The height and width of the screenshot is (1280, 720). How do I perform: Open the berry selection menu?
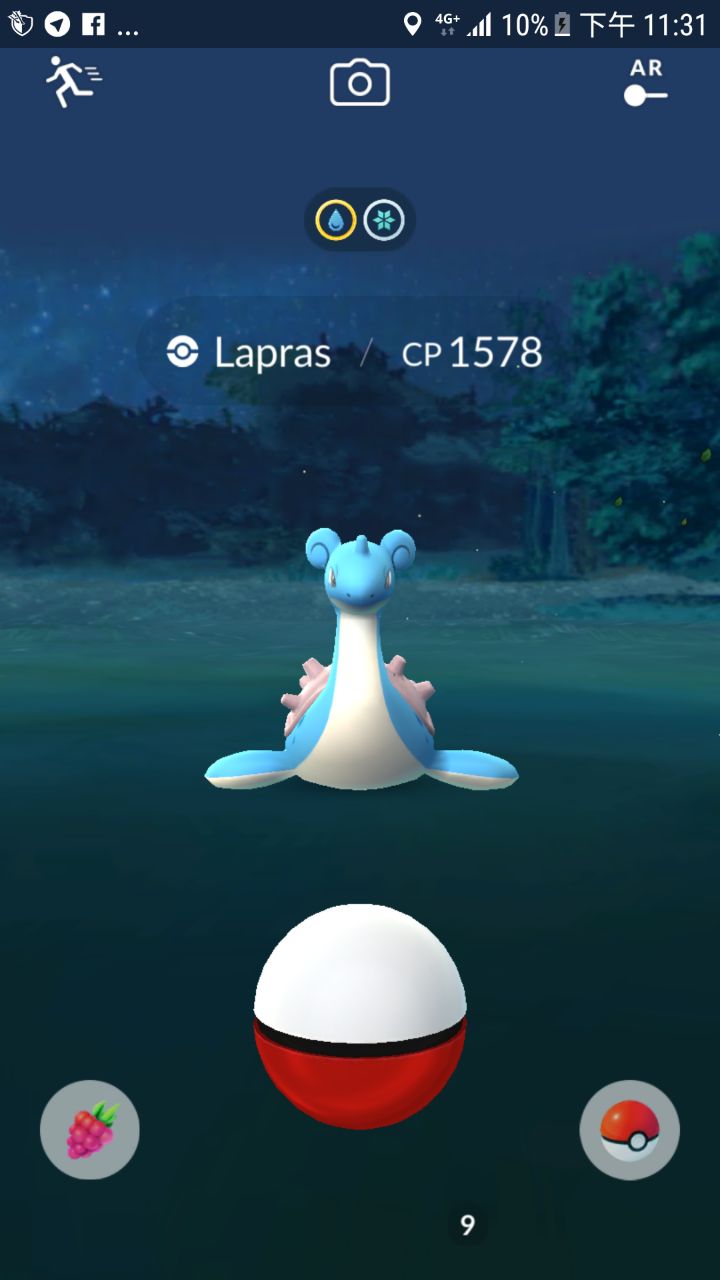pyautogui.click(x=90, y=1130)
